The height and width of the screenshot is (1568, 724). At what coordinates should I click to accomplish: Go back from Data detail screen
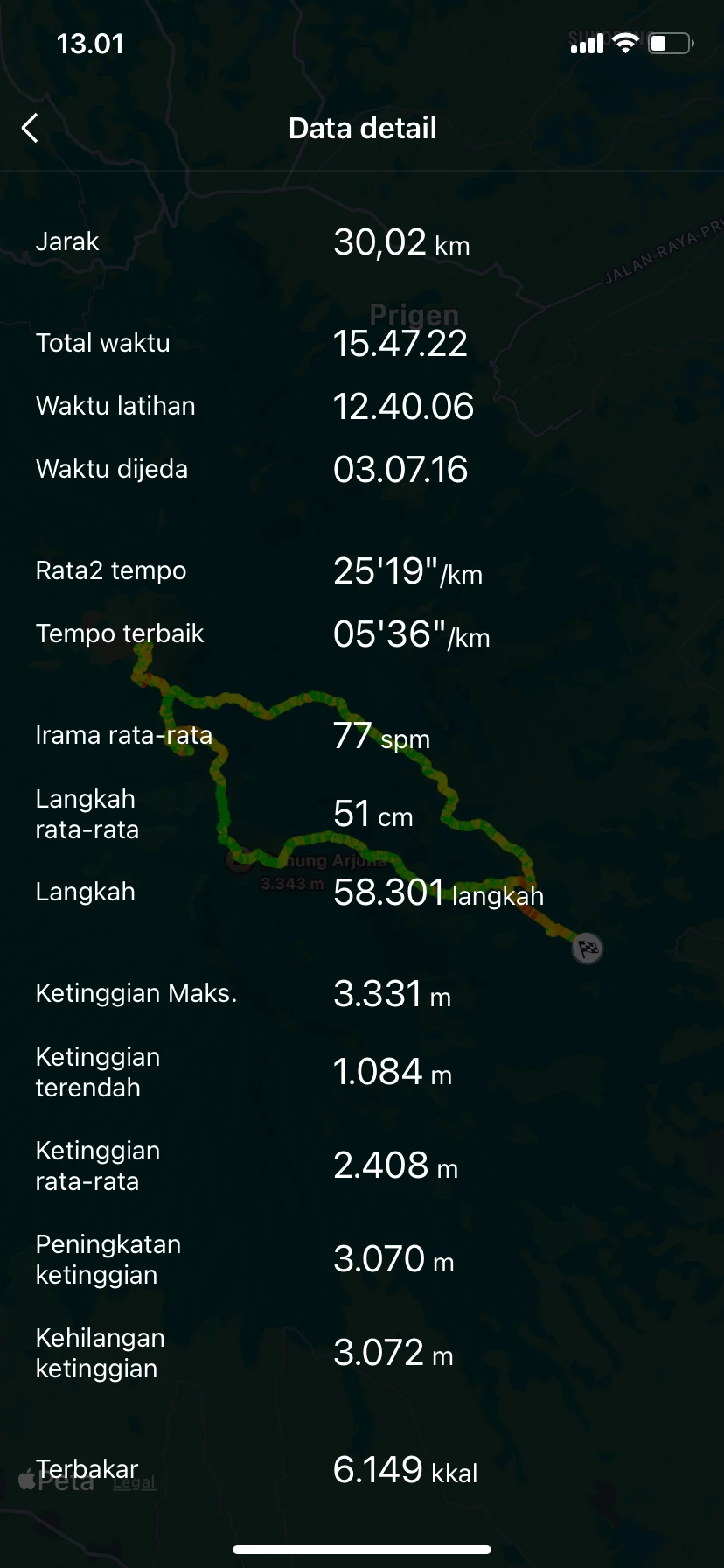(31, 129)
